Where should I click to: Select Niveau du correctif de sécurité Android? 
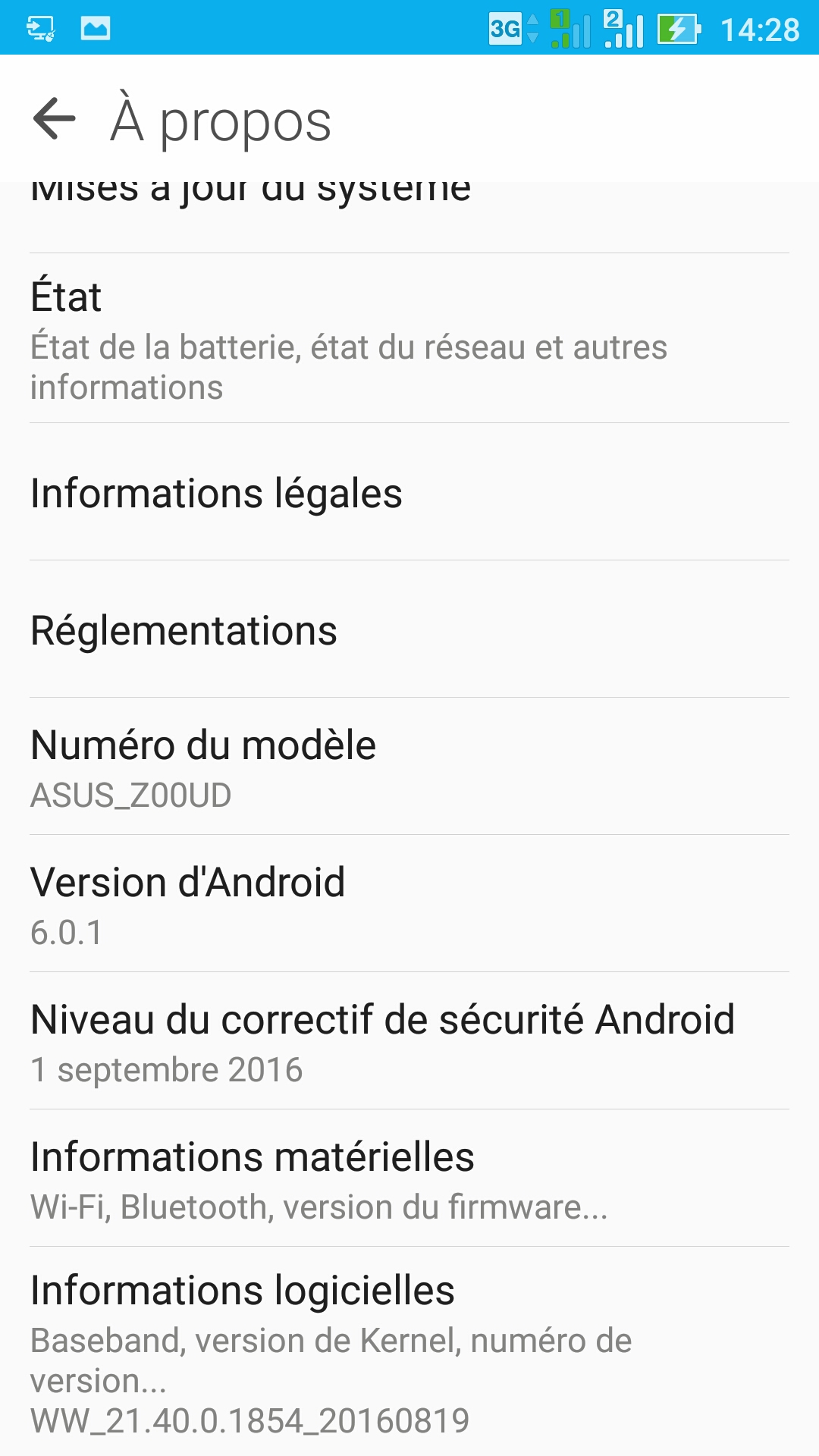tap(409, 1041)
